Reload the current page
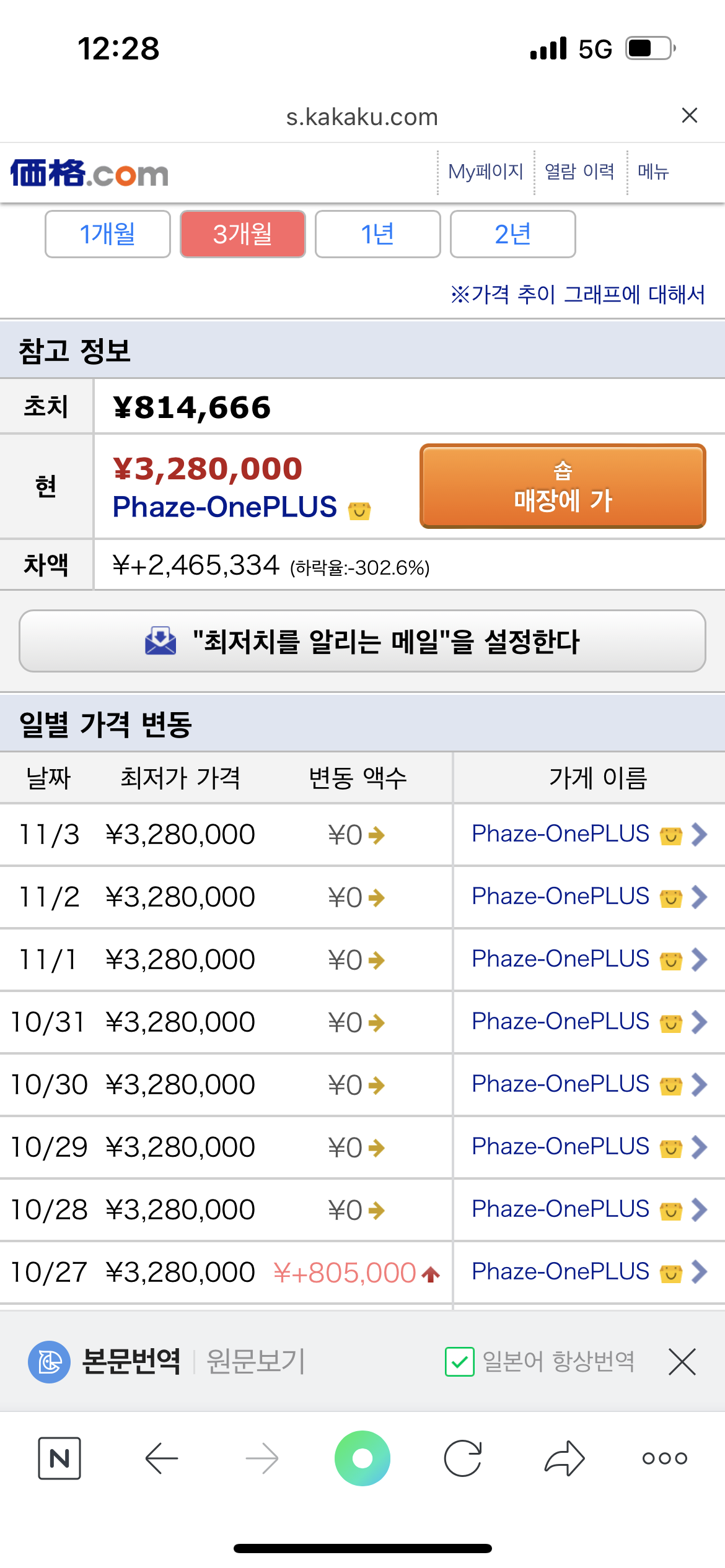The width and height of the screenshot is (725, 1568). point(463,1458)
